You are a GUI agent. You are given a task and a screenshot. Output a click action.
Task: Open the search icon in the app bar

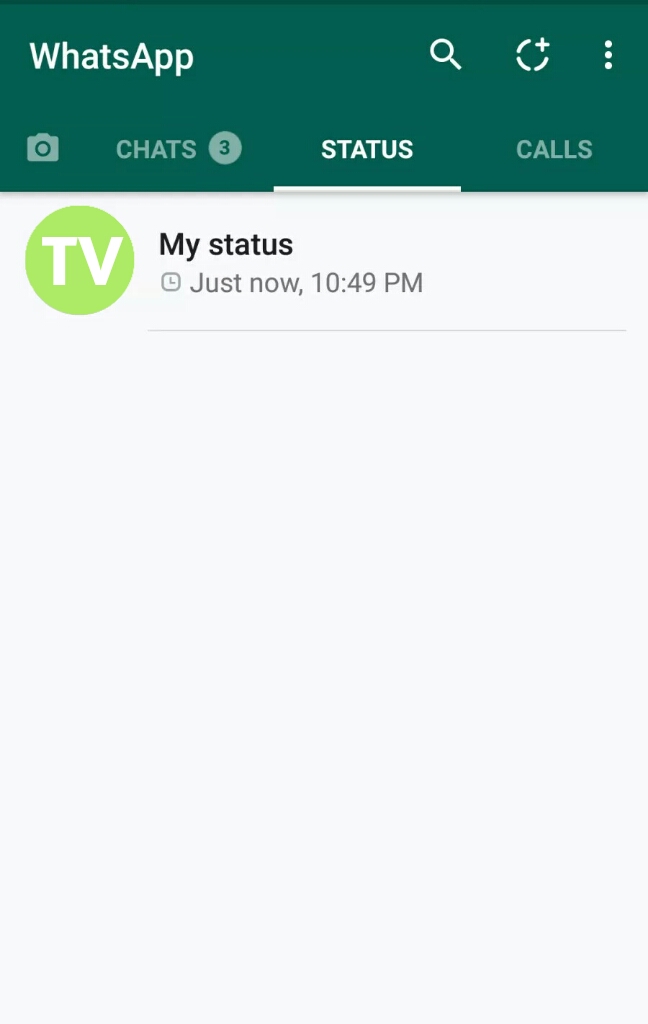(445, 55)
